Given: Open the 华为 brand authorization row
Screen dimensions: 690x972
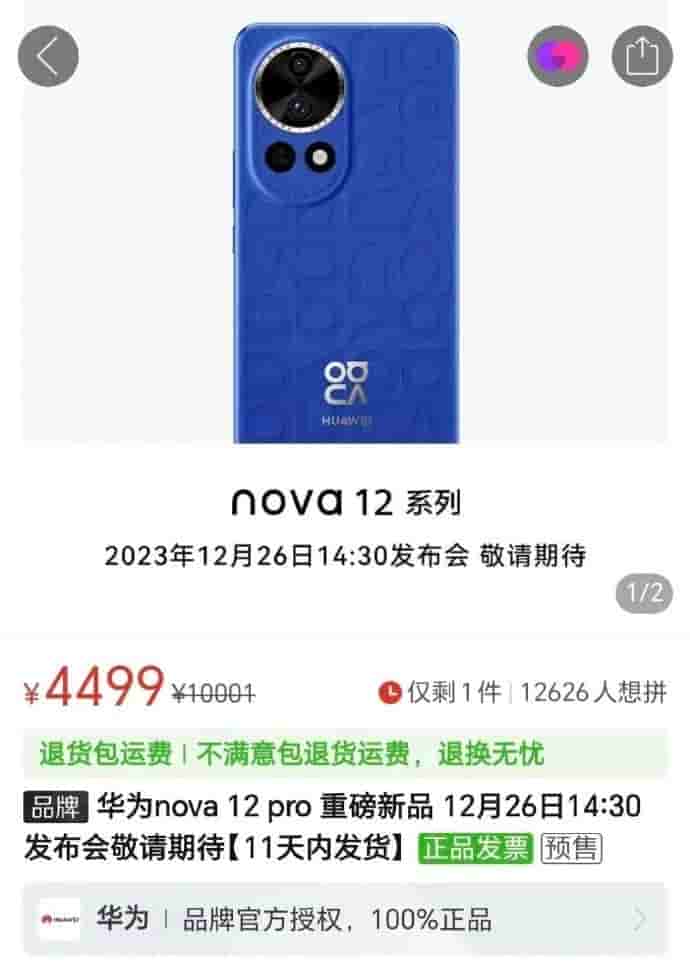Looking at the screenshot, I should click(345, 918).
